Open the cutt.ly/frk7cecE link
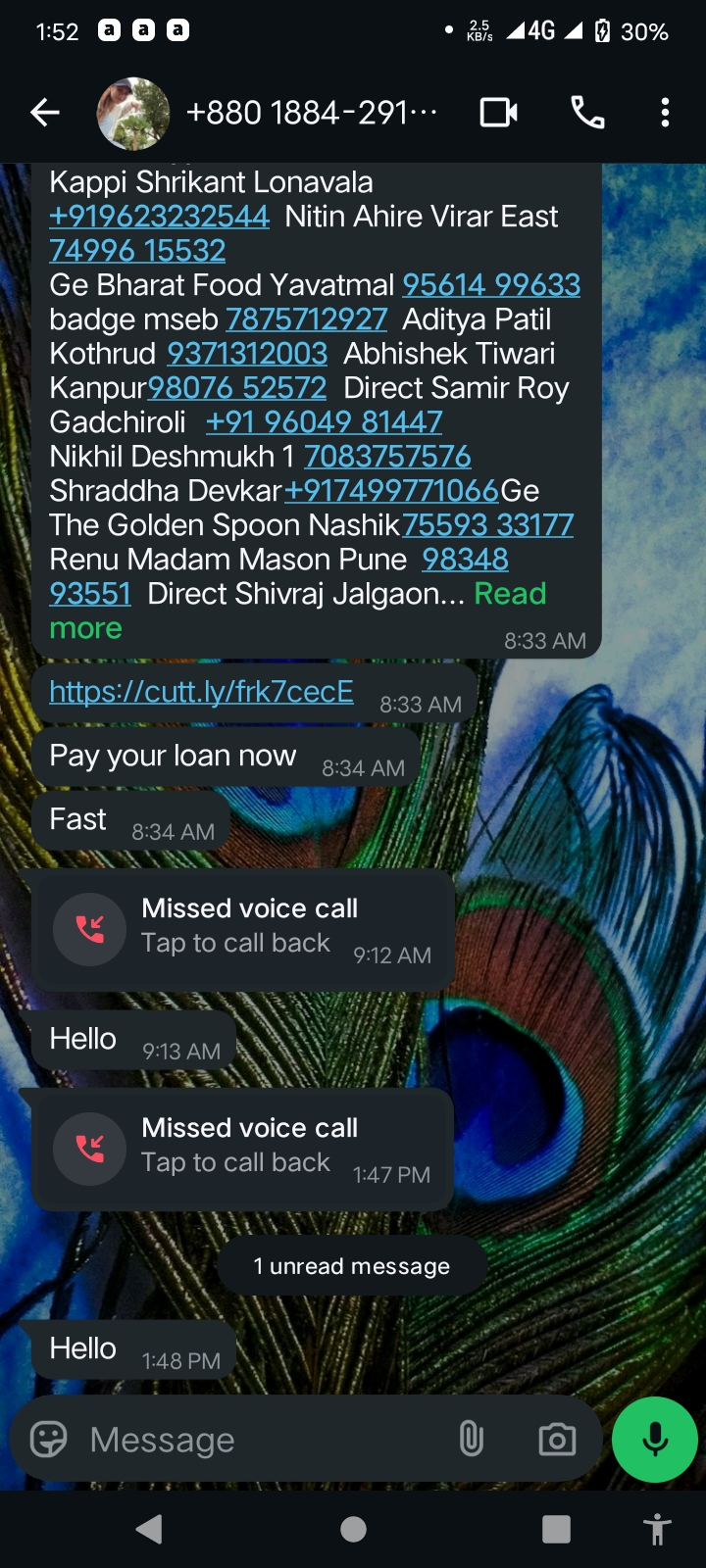706x1568 pixels. [201, 692]
